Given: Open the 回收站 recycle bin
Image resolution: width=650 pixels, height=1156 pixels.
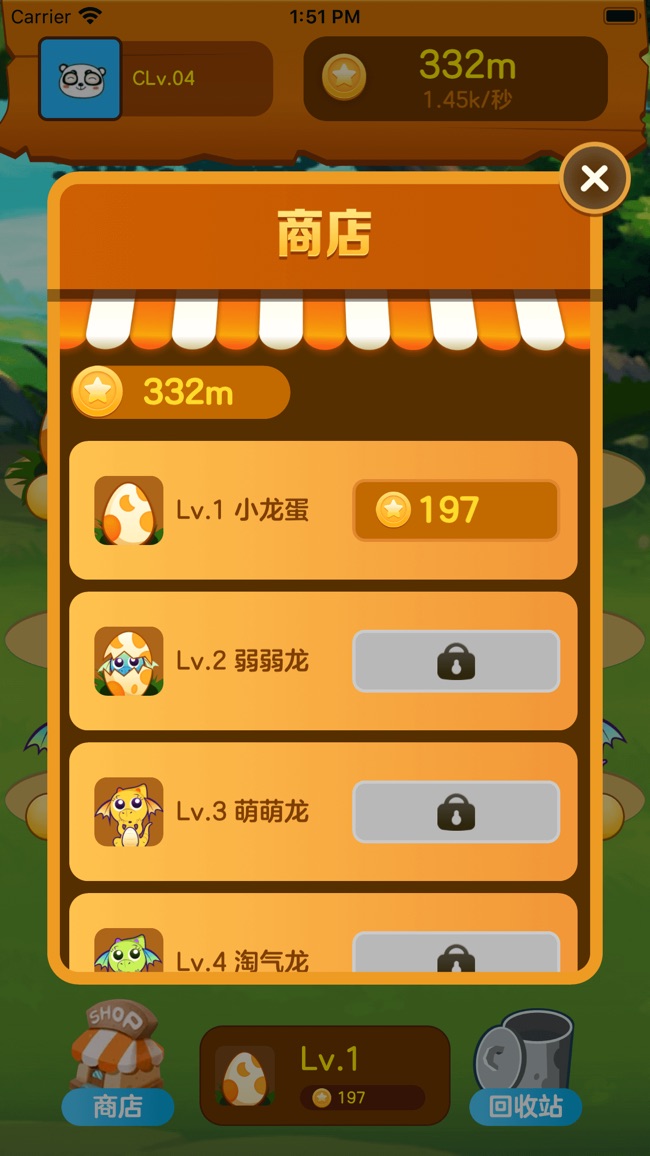Looking at the screenshot, I should 525,1067.
